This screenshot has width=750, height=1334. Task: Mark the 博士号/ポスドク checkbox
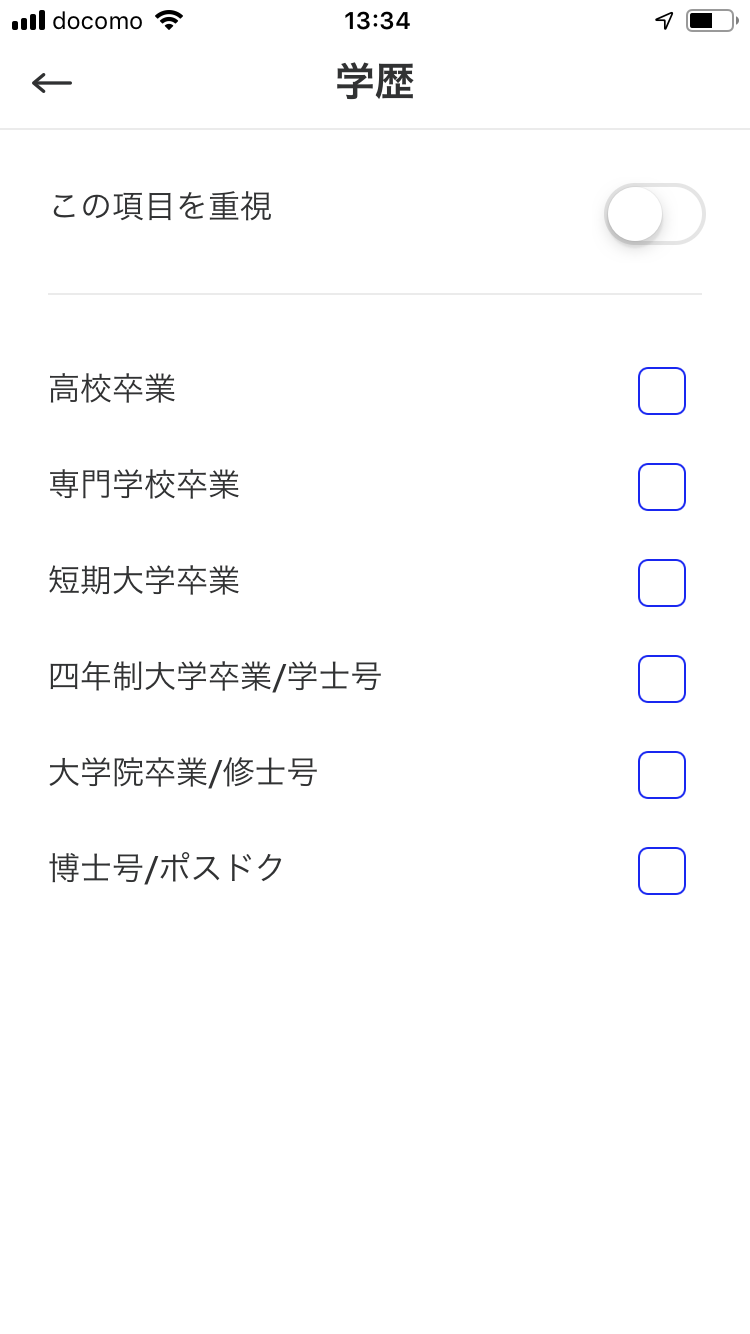pos(661,871)
